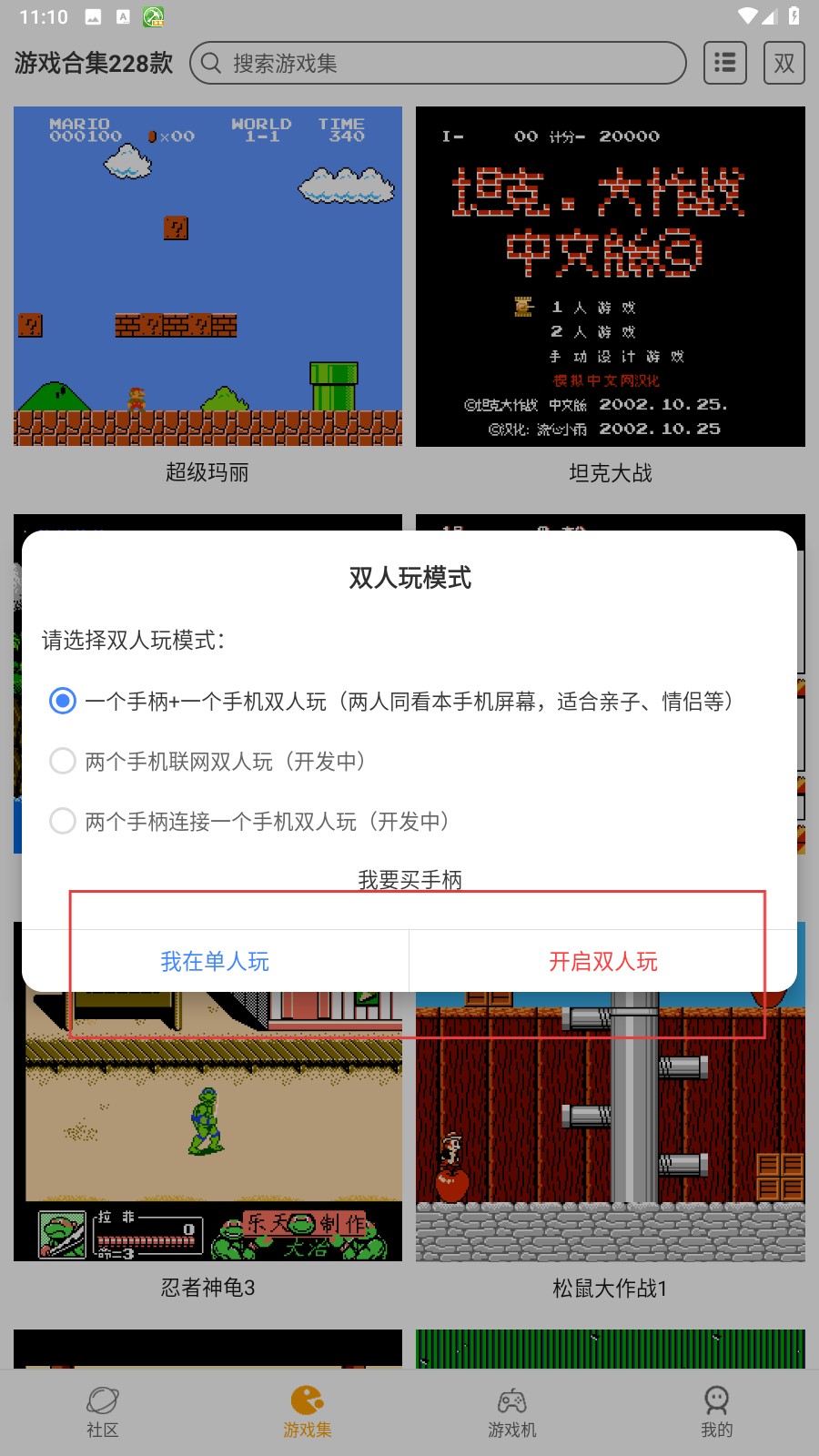
Task: Open the 我要买手柄 link
Action: click(x=409, y=879)
